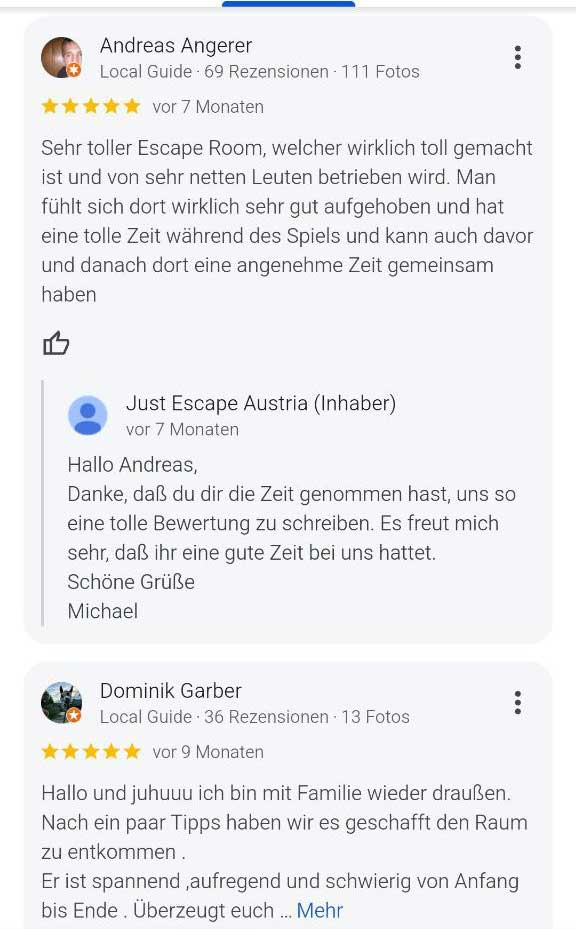Expand Dominik Garber's review with Mehr
The height and width of the screenshot is (929, 576).
[319, 909]
